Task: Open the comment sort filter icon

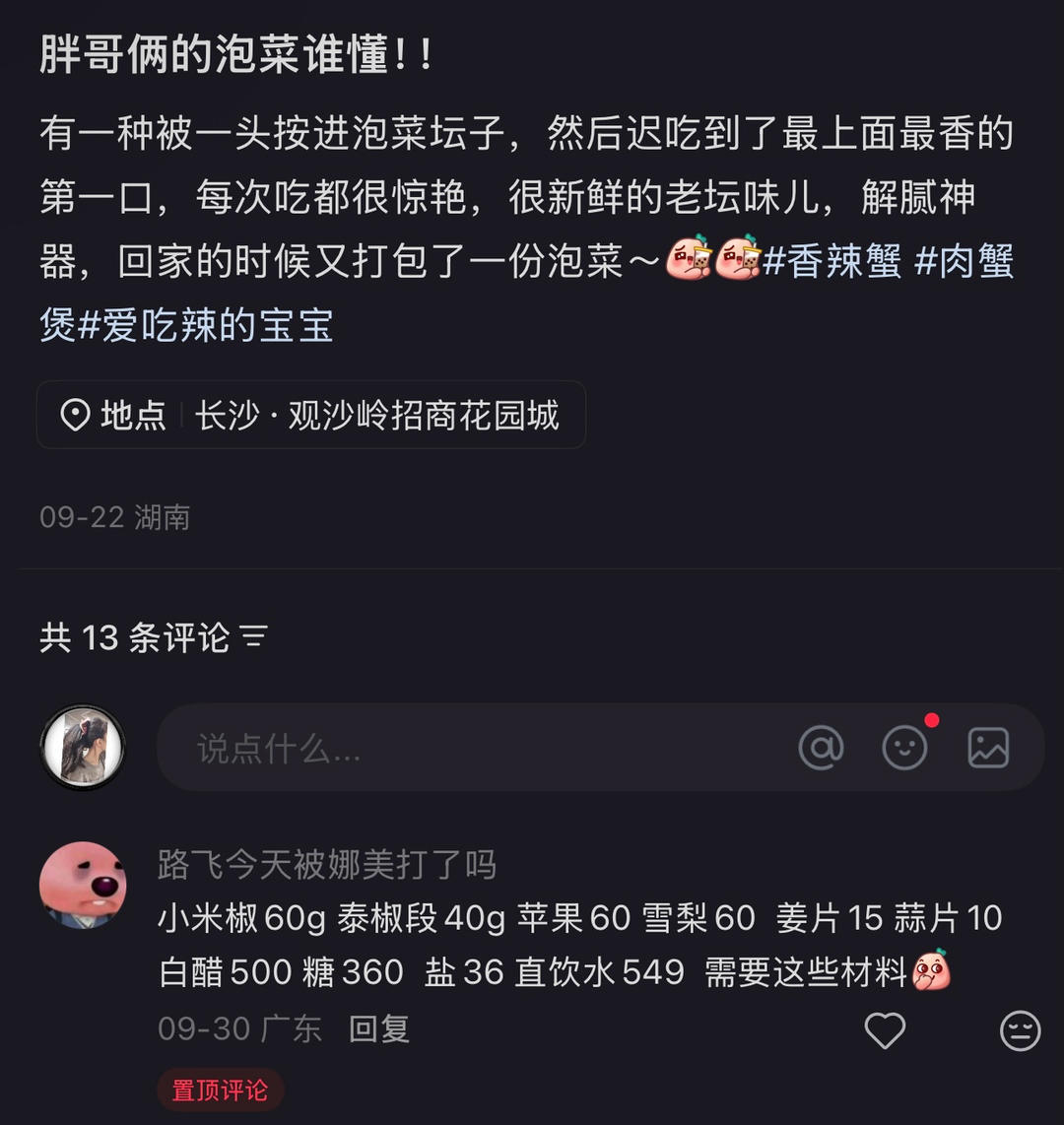Action: tap(254, 638)
